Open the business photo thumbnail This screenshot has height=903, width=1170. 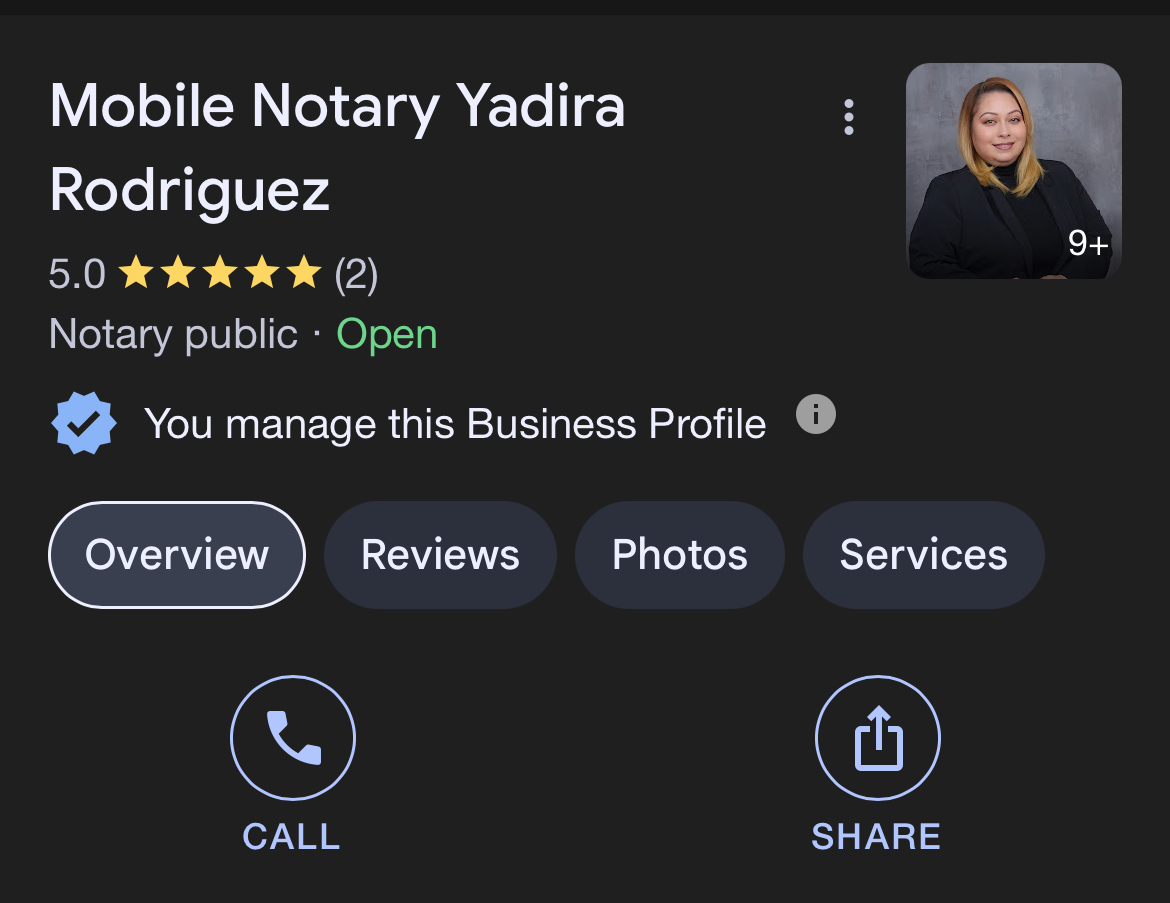[1013, 171]
